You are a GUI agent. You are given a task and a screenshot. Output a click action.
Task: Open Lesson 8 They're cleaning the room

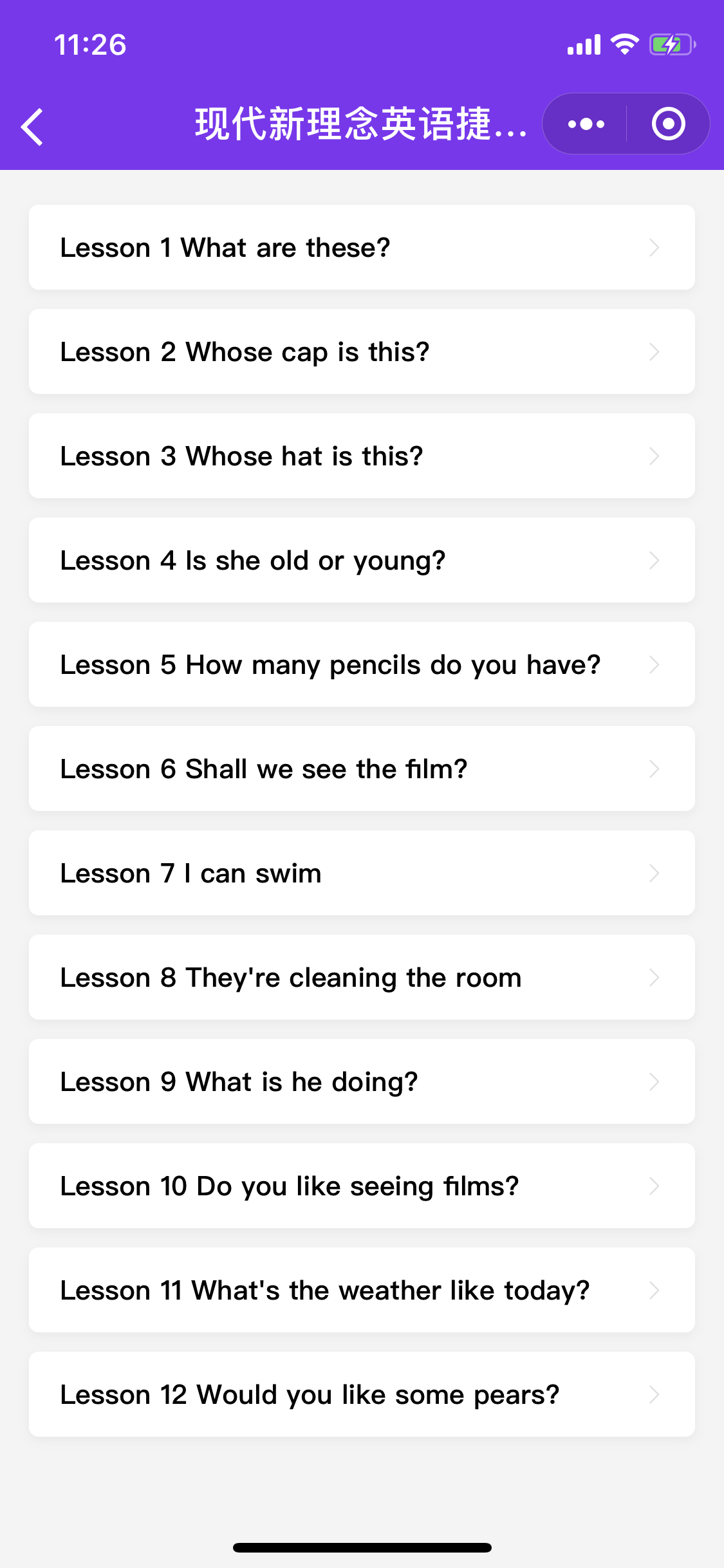coord(362,977)
